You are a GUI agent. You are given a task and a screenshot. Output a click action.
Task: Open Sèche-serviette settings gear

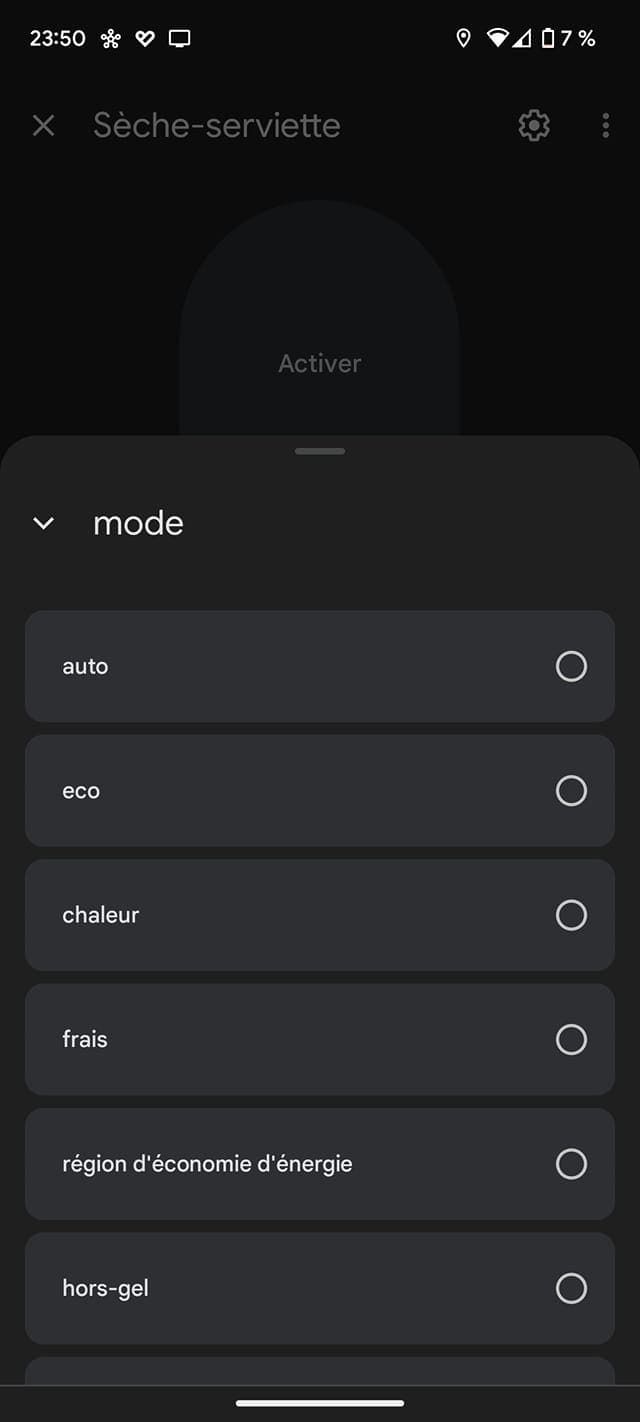[x=534, y=125]
